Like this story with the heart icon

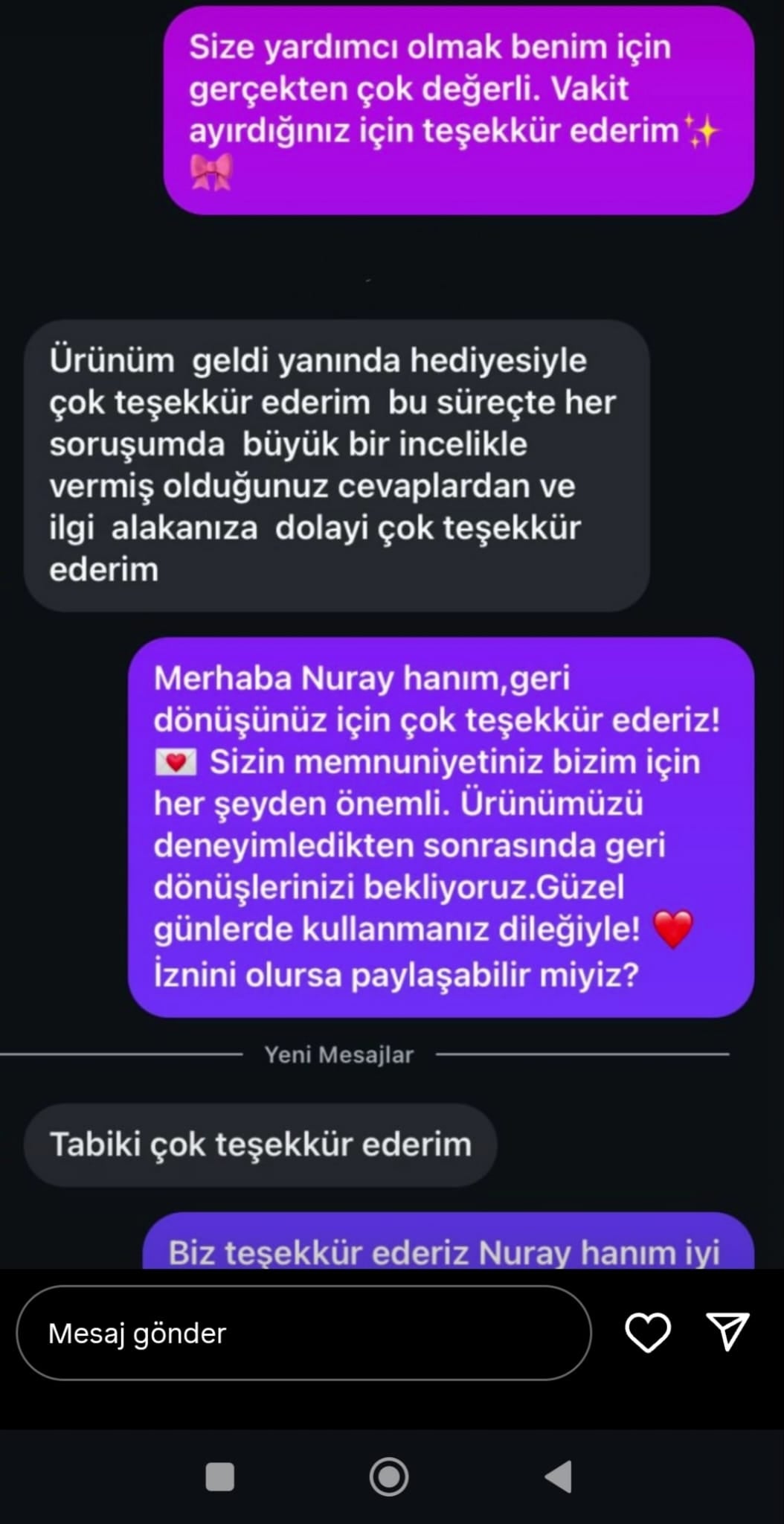pos(648,1332)
